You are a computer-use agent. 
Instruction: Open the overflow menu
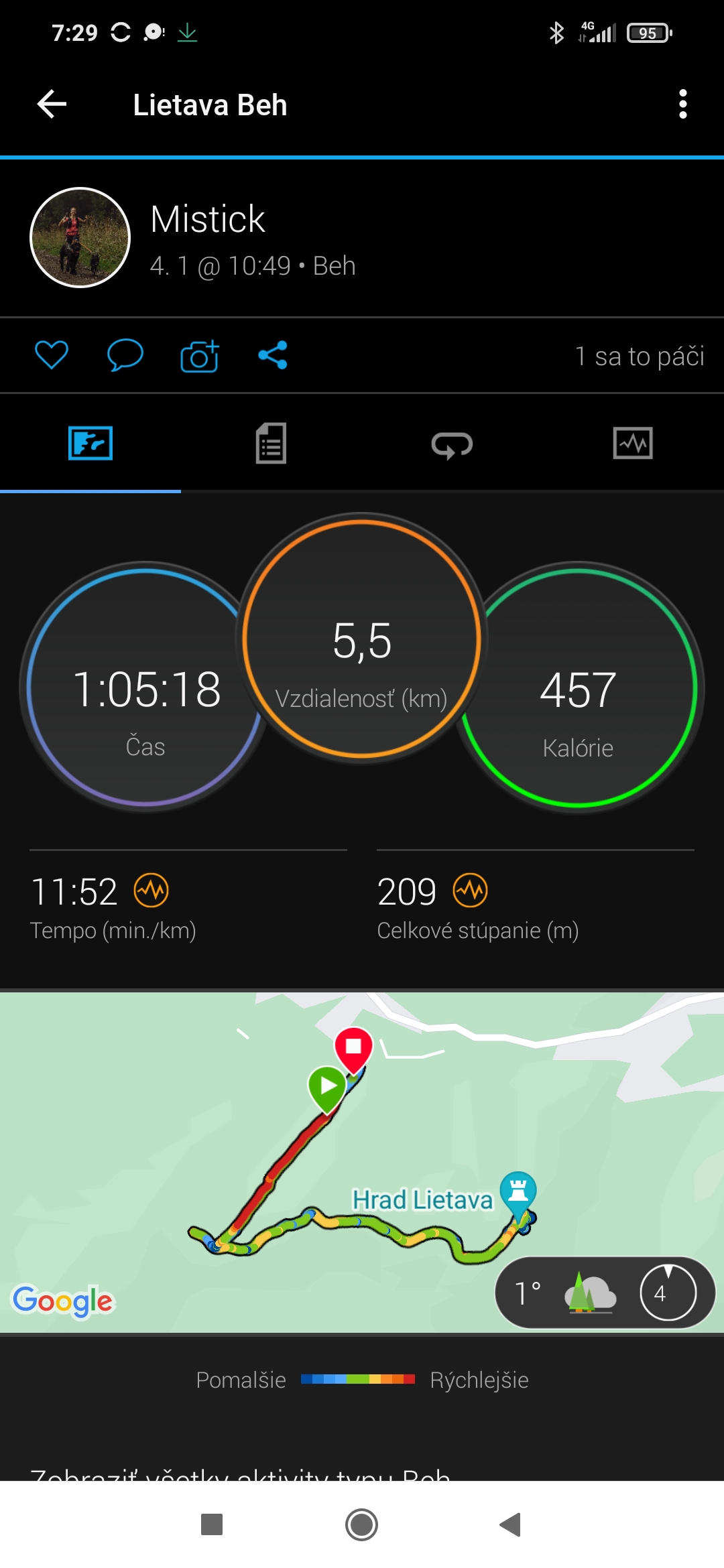pos(682,105)
